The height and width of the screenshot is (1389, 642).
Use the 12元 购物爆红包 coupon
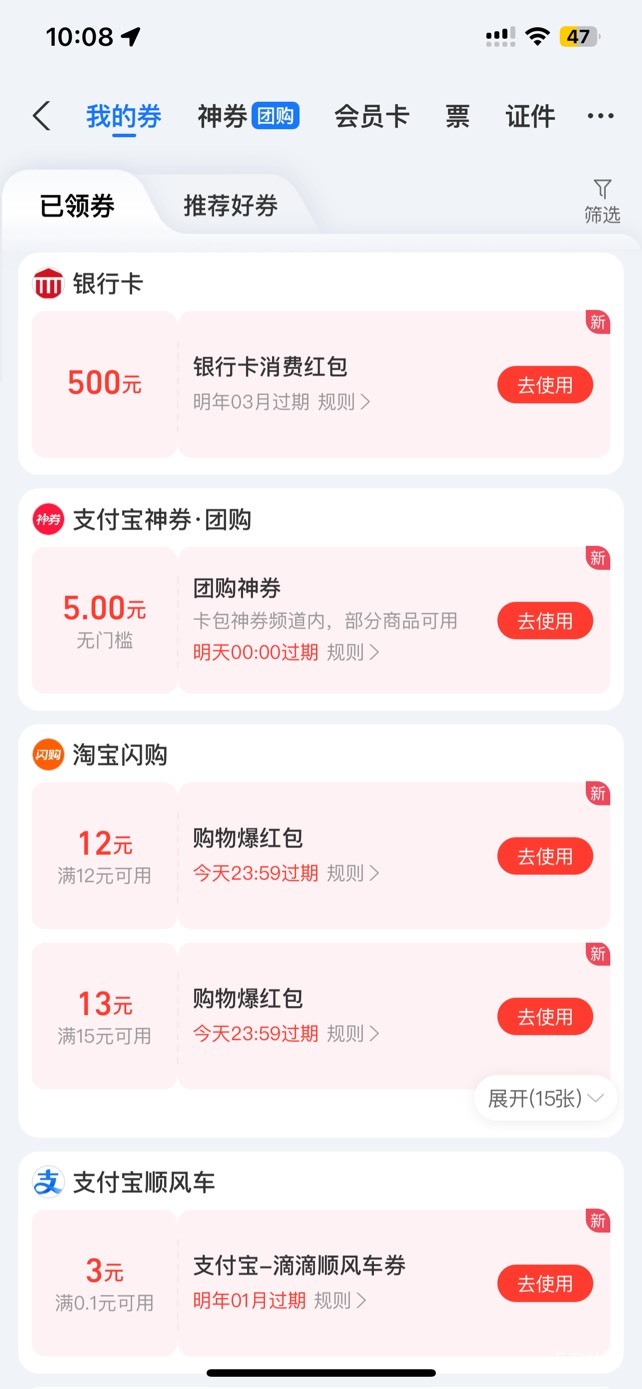tap(545, 857)
